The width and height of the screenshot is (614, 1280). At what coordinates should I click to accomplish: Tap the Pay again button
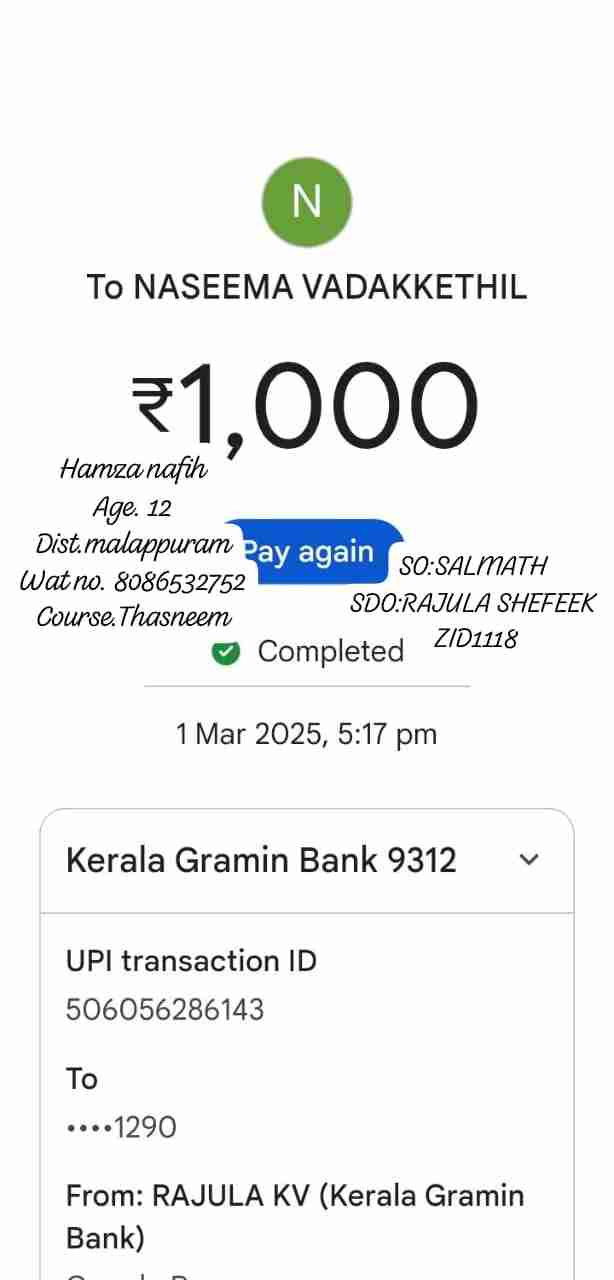point(311,552)
